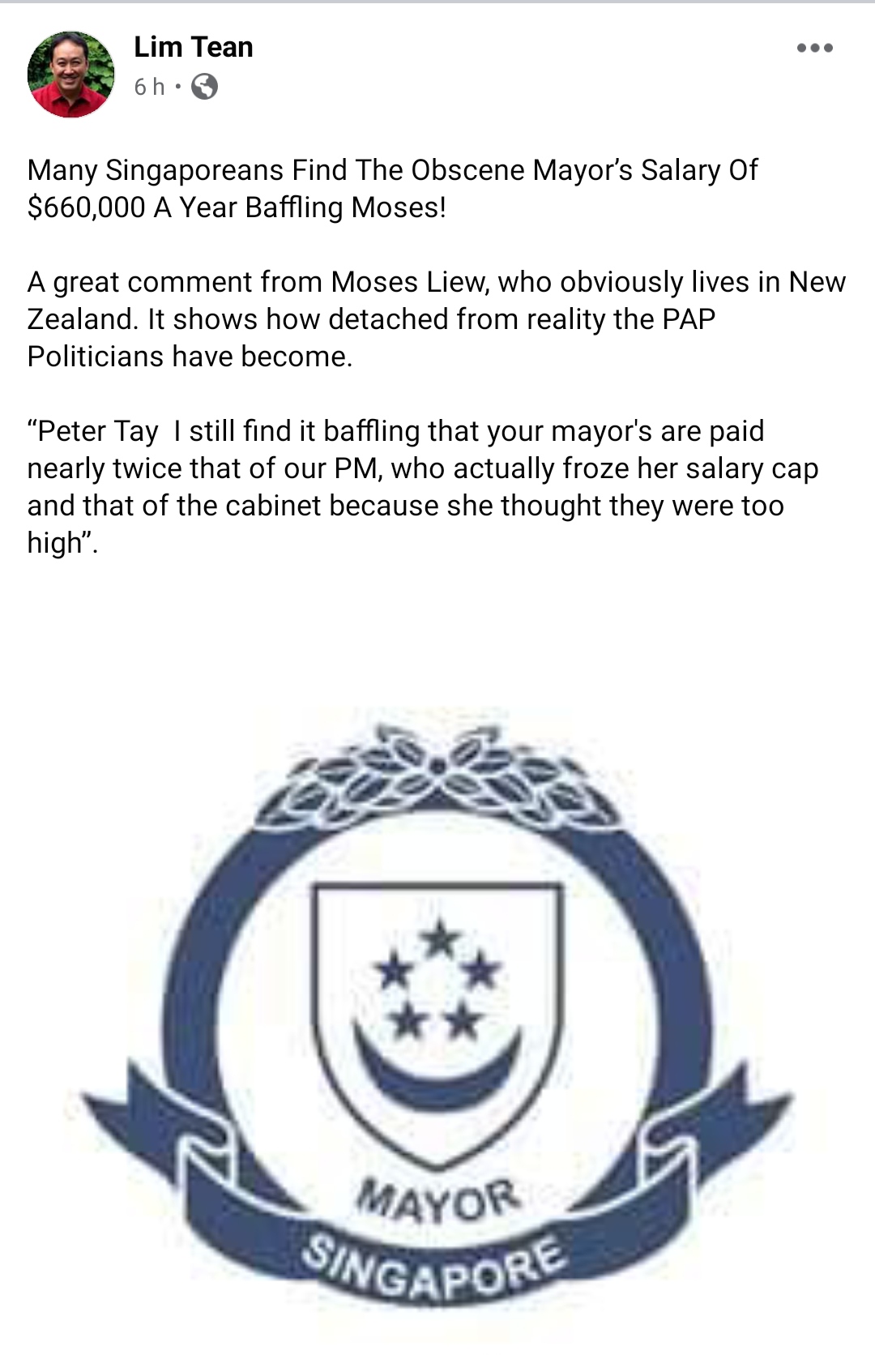Open Lim Tean's profile picture
875x1372 pixels.
click(70, 75)
